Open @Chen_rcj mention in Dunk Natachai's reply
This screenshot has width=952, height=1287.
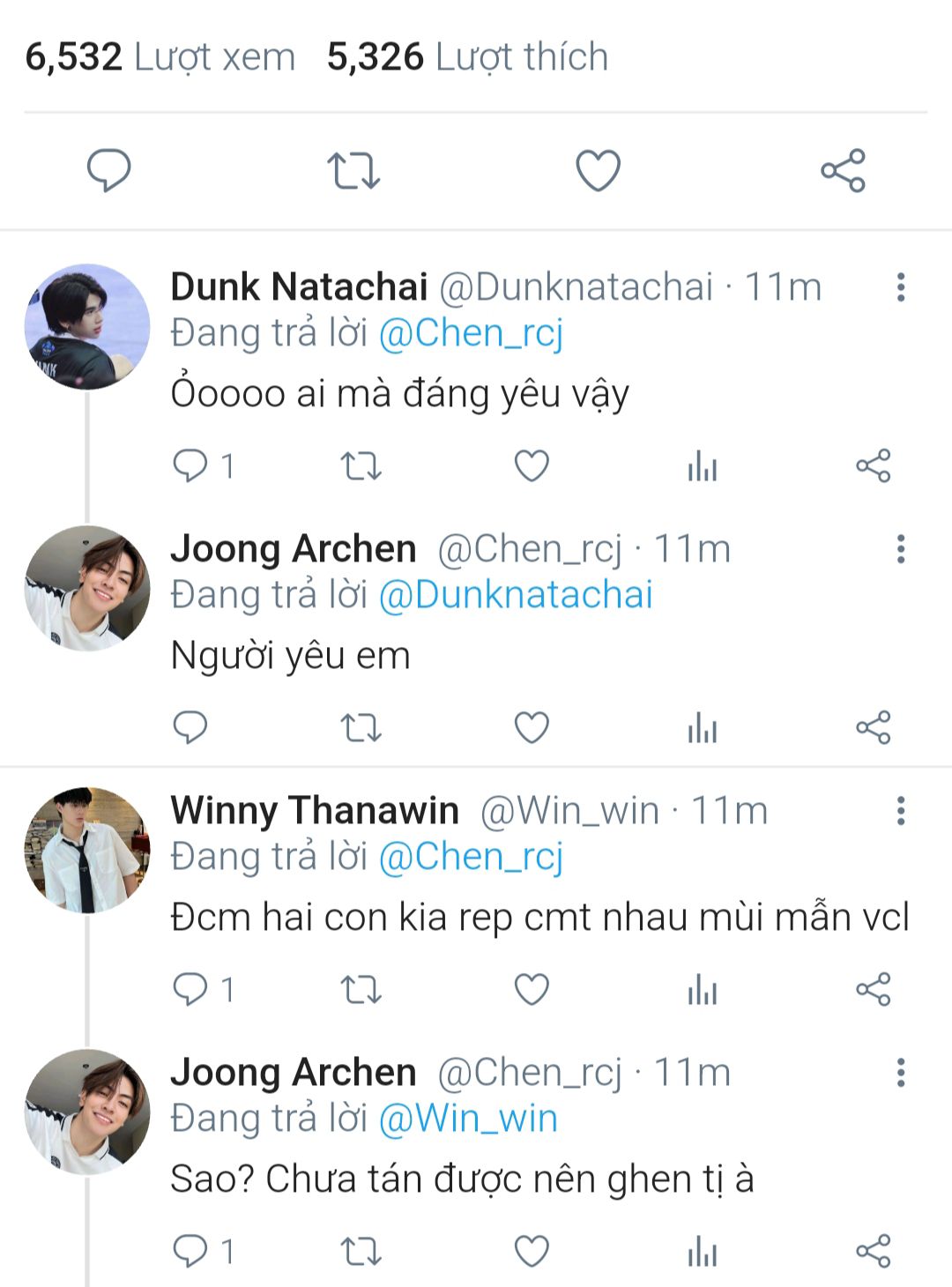click(471, 333)
